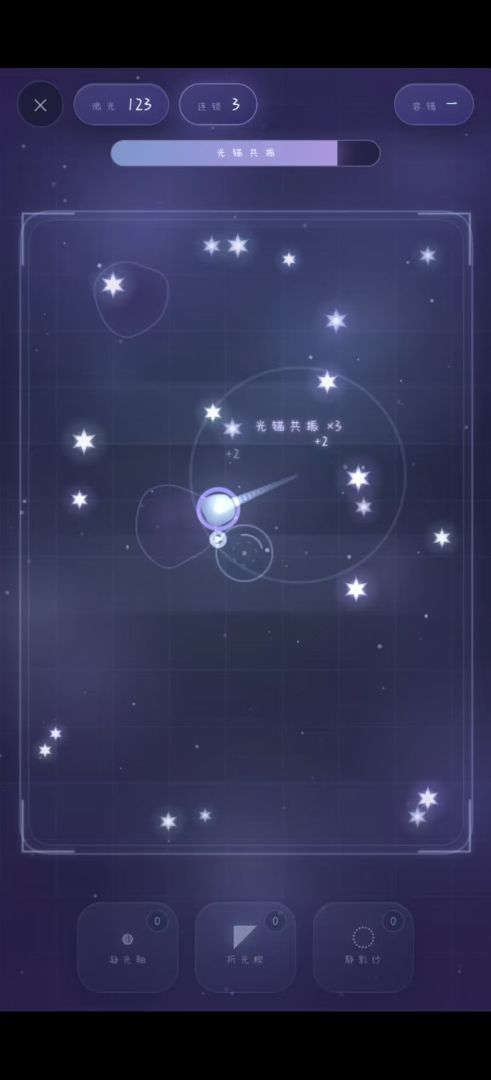Activate the triangle prism power-up

tap(245, 947)
